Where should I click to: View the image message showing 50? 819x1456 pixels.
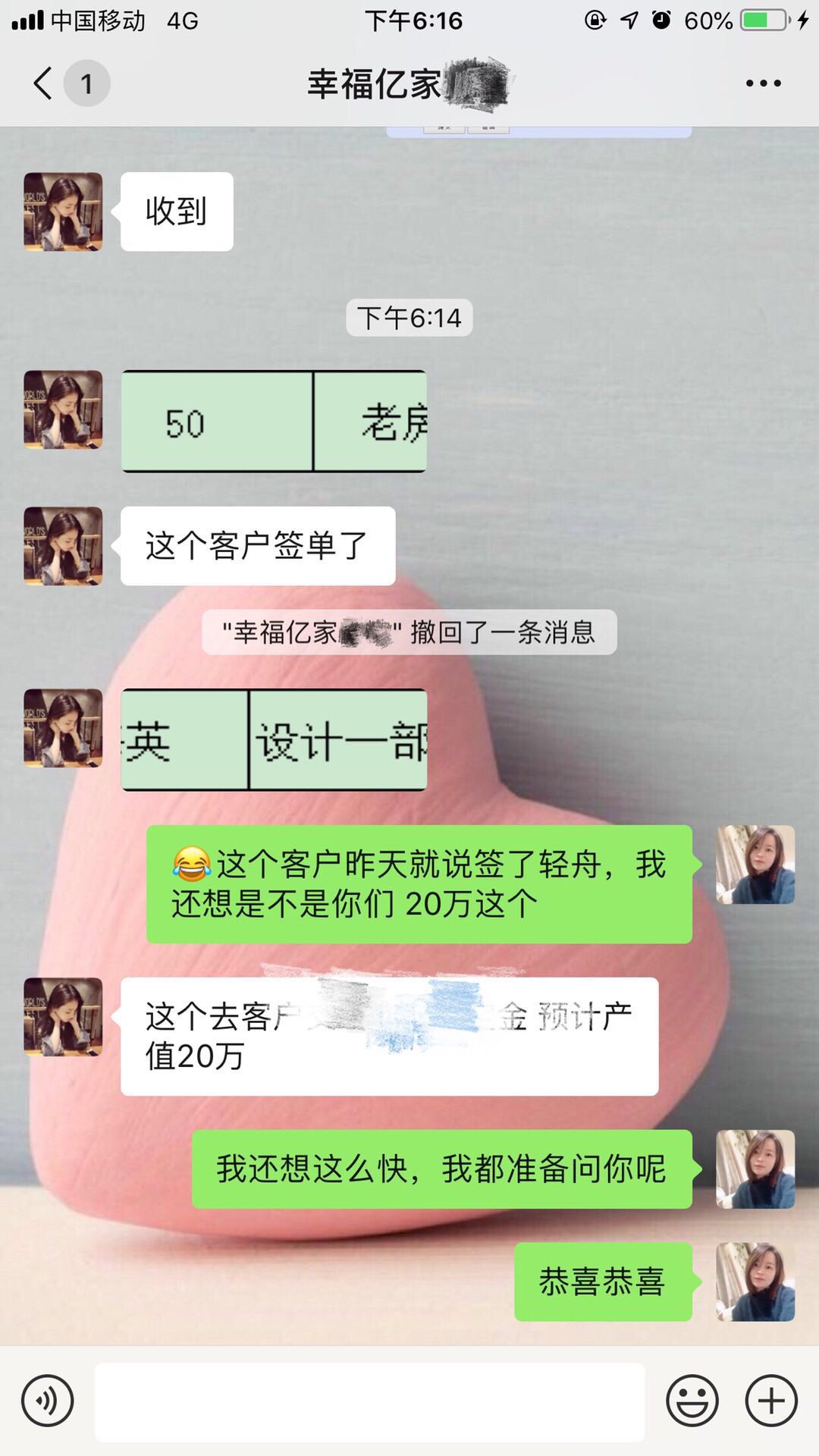point(274,422)
